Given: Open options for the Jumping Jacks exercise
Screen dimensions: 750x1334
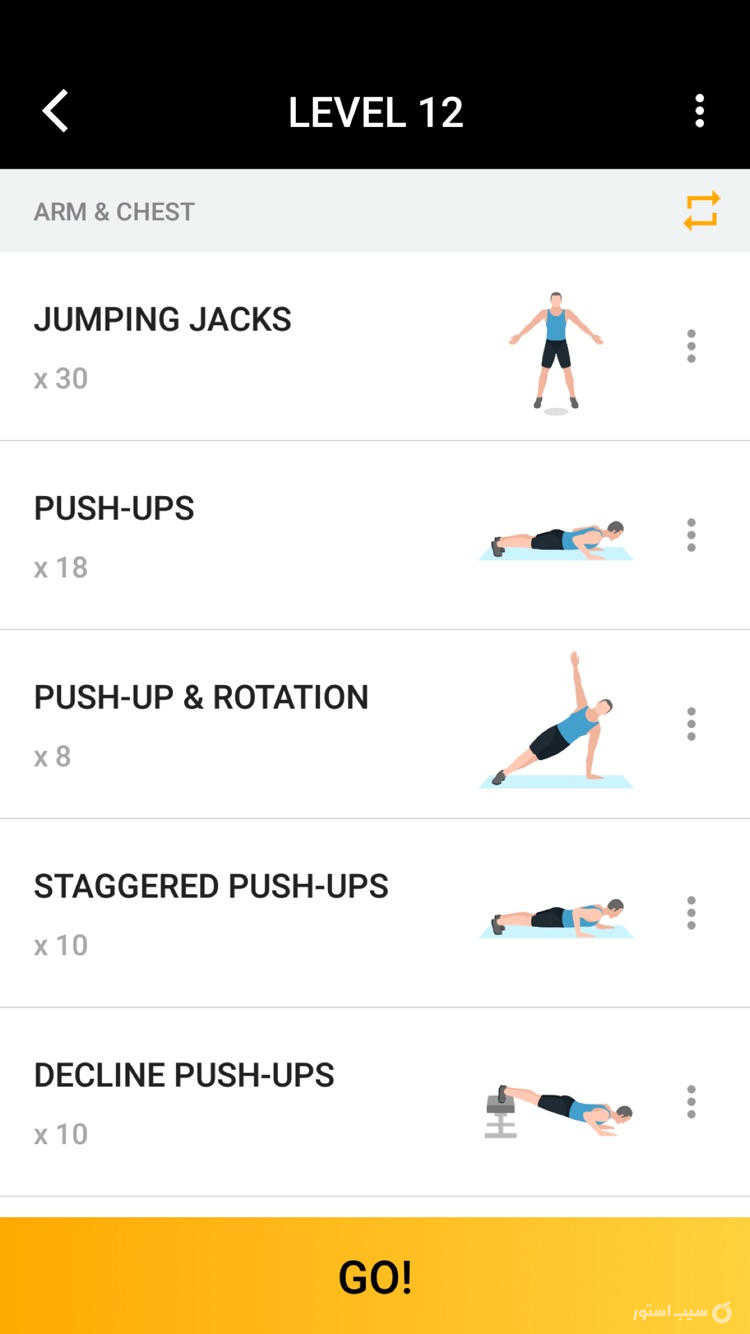Looking at the screenshot, I should point(691,345).
